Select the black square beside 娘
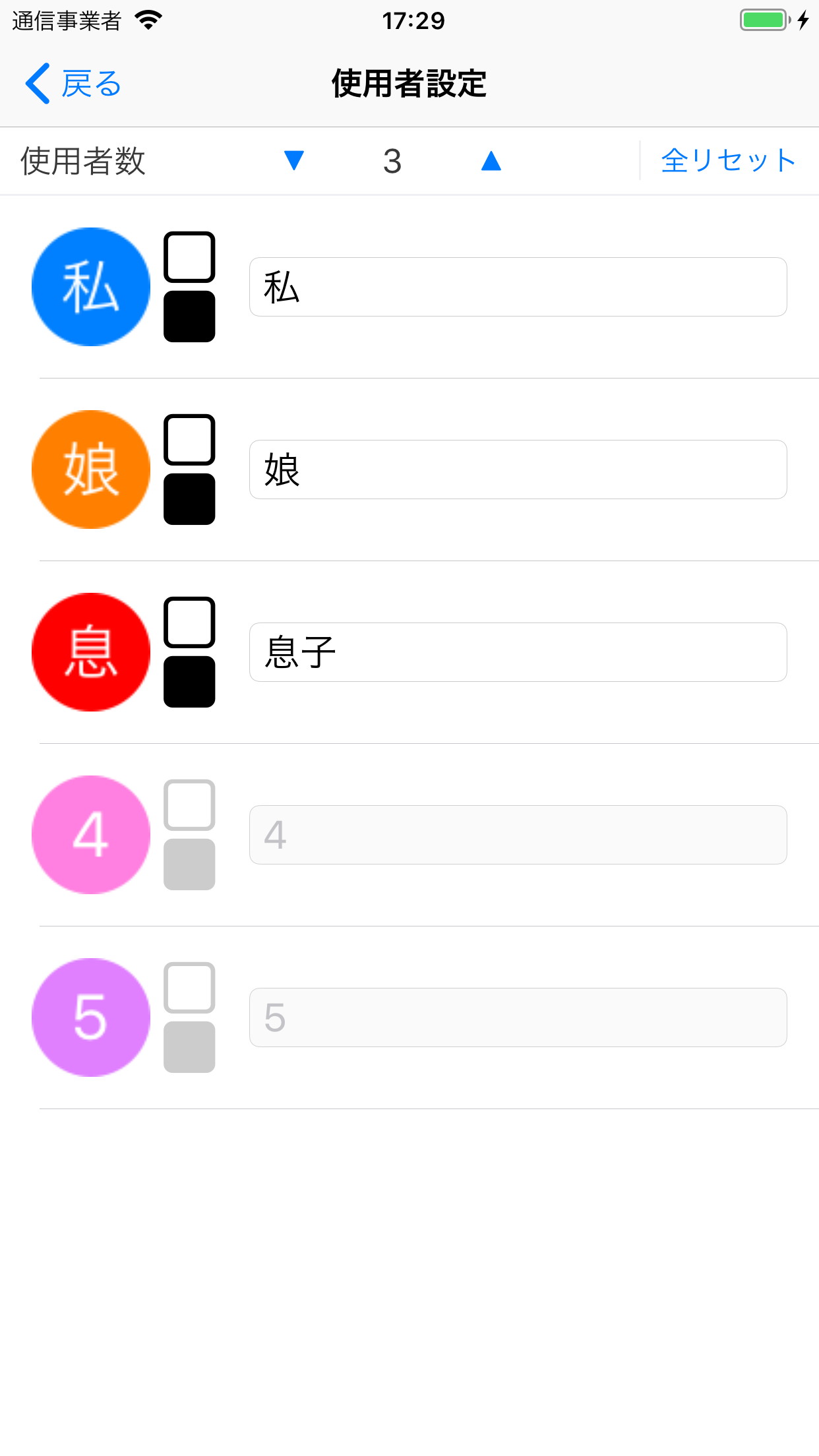Screen dimensions: 819x1456 coord(189,499)
